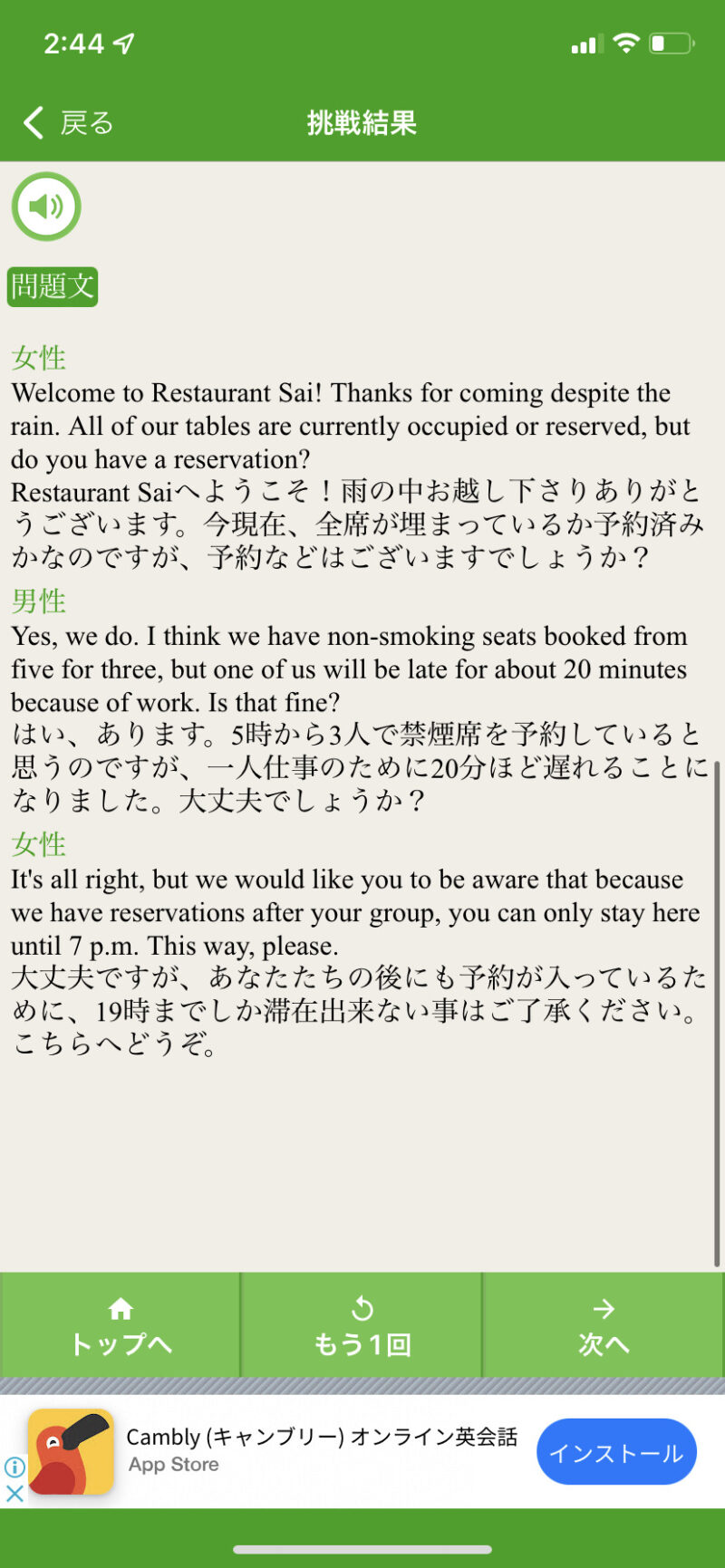Go to the next question with 次へ
This screenshot has height=1568, width=725.
click(x=604, y=1326)
